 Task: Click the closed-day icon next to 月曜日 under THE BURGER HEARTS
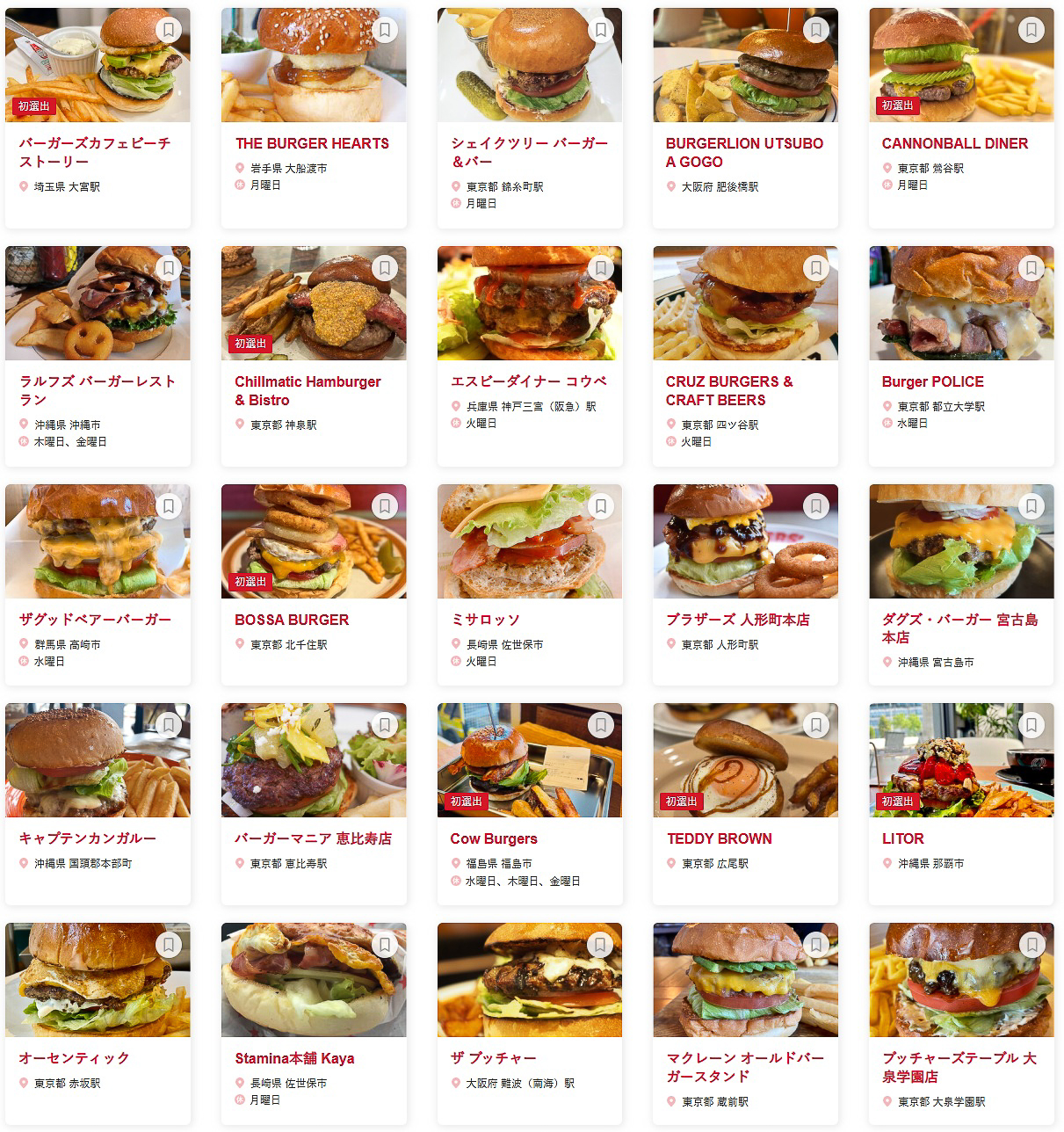tap(240, 185)
